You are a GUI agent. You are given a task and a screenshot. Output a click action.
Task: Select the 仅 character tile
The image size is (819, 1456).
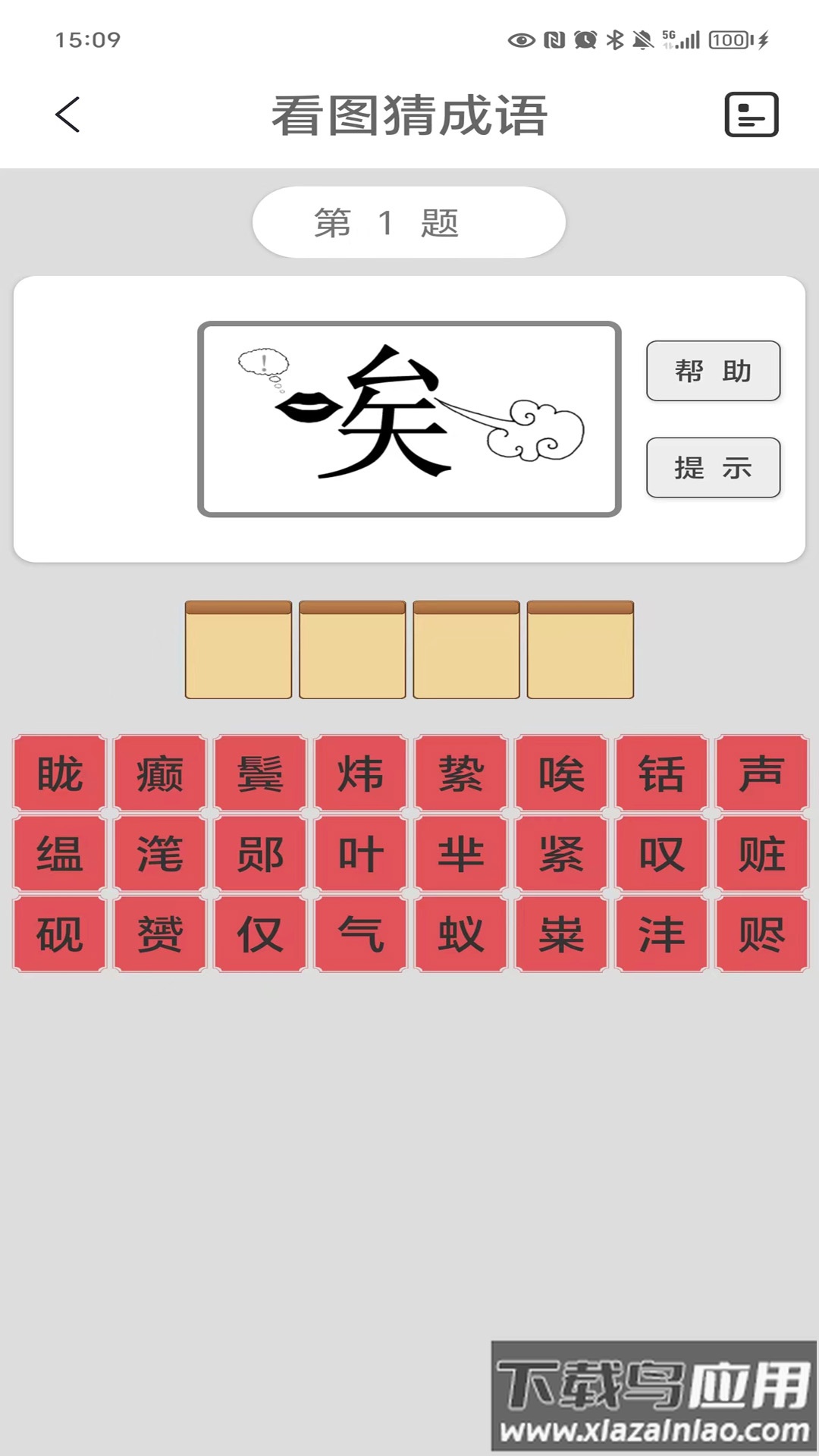[x=260, y=934]
